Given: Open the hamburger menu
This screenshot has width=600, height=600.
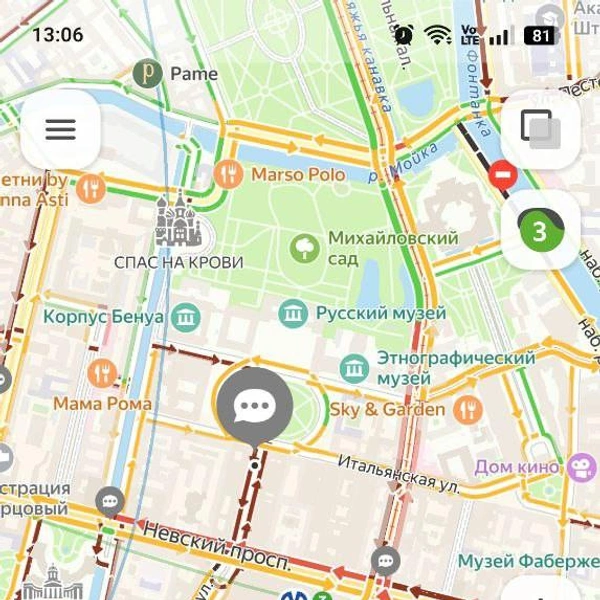Looking at the screenshot, I should tap(60, 130).
